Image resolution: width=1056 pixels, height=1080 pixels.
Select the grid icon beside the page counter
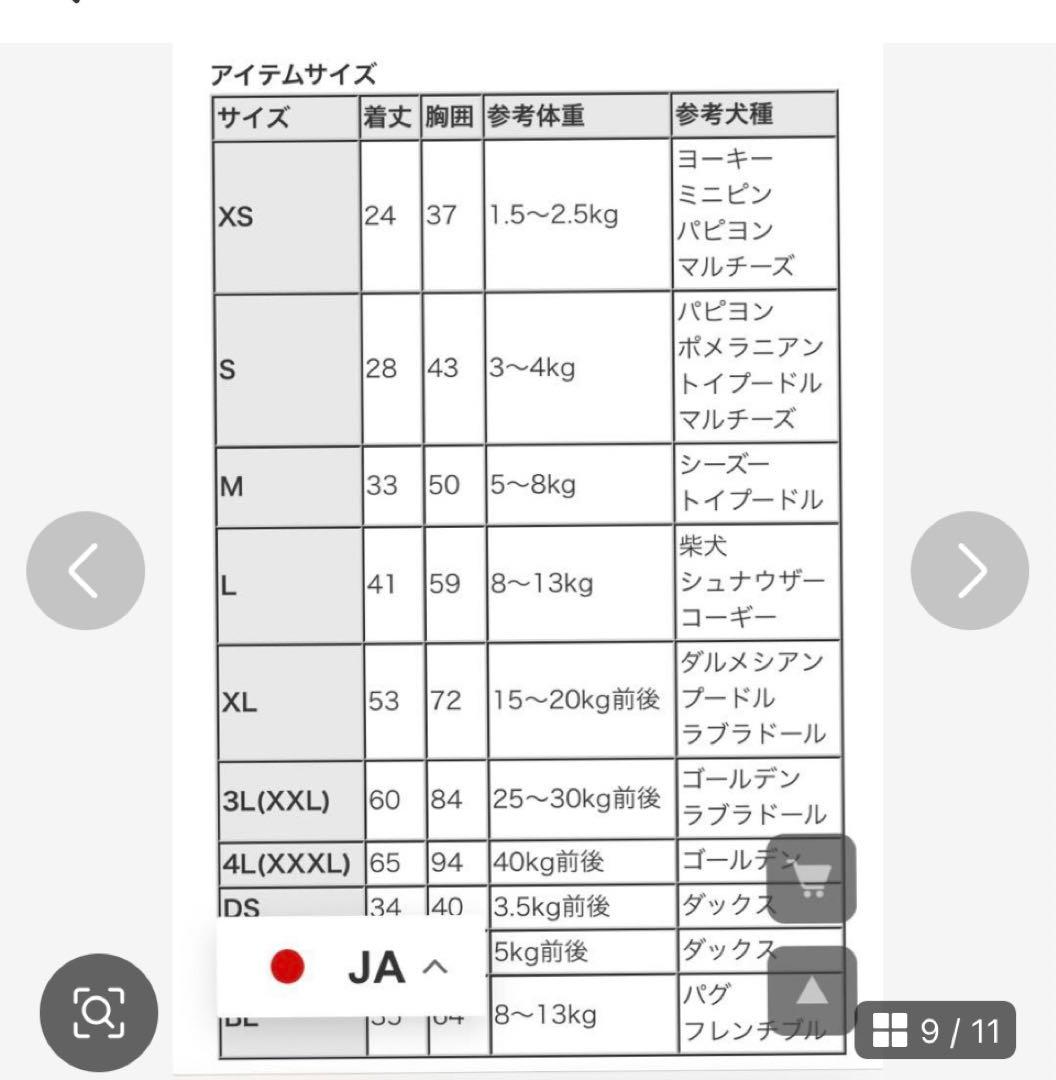[893, 1029]
